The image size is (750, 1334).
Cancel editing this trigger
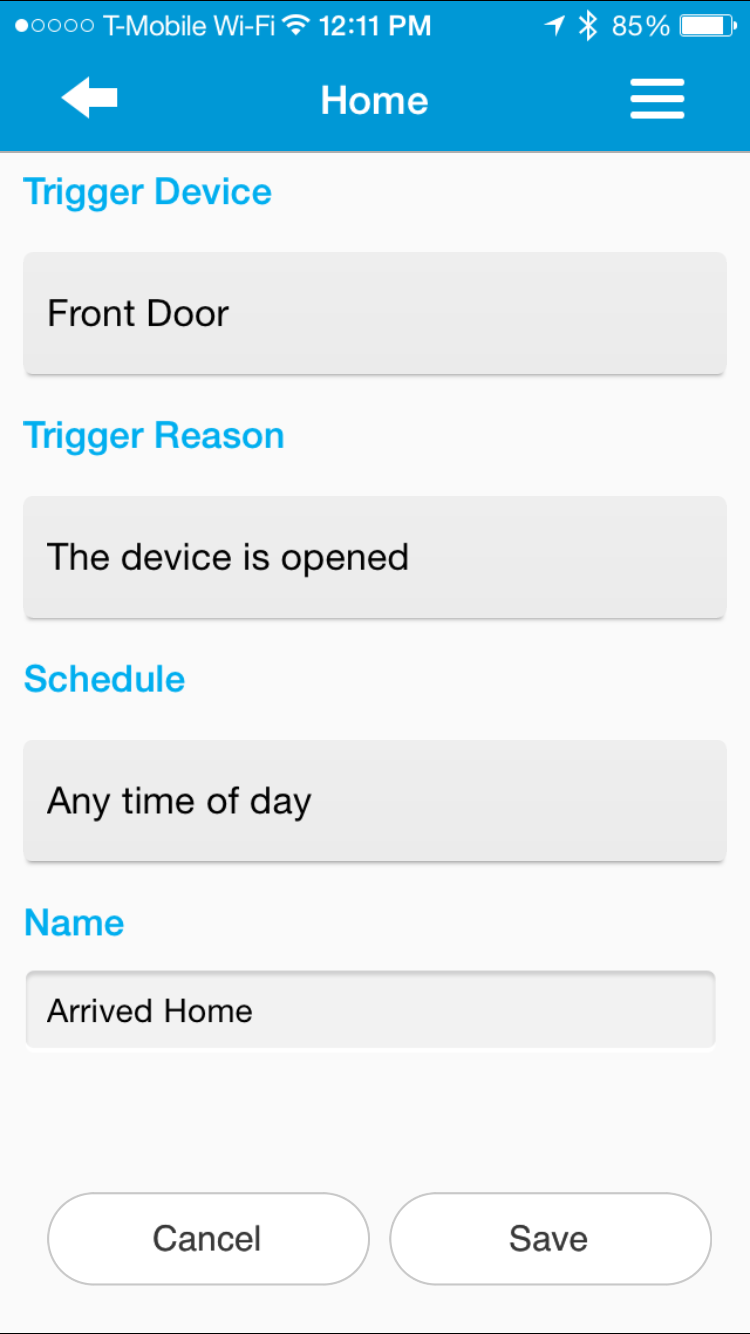tap(208, 1238)
